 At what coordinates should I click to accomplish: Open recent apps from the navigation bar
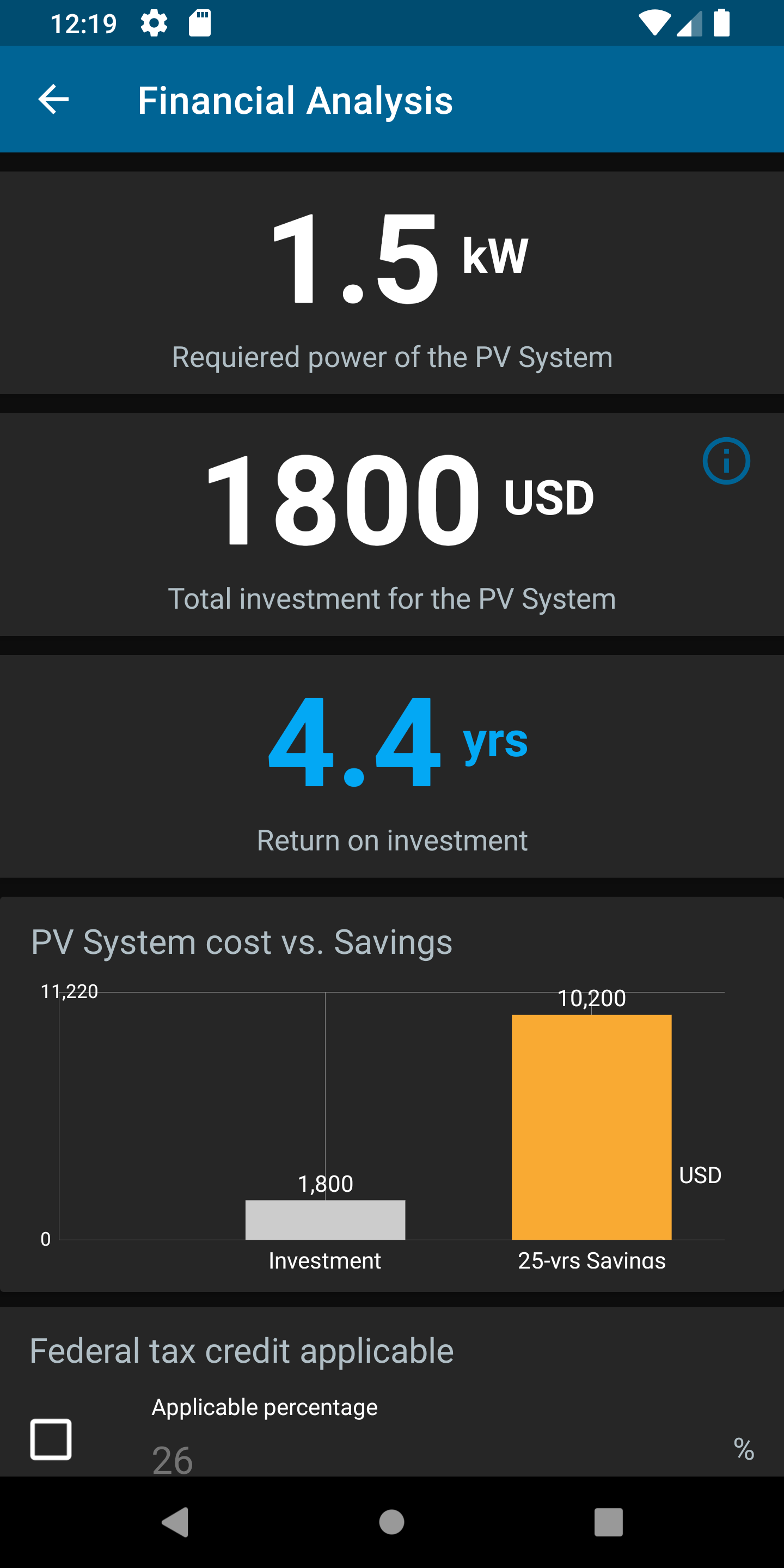[x=608, y=1522]
